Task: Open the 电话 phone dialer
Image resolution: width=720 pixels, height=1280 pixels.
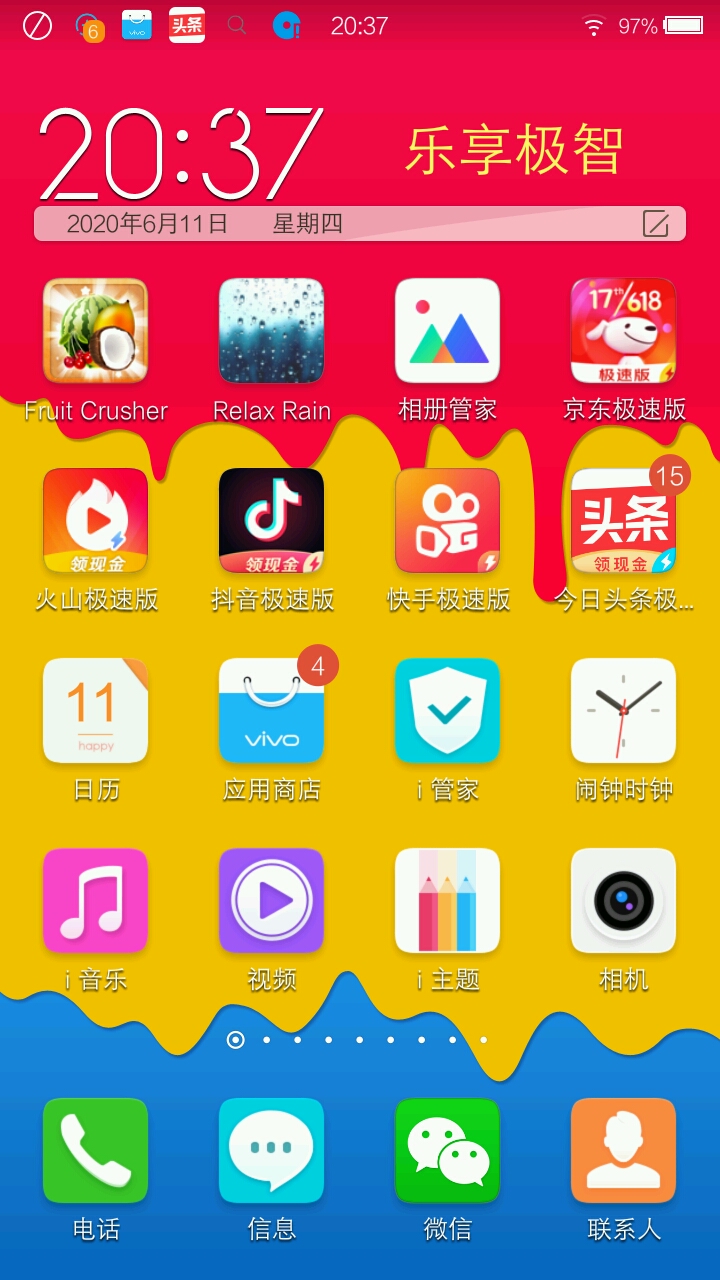Action: pos(95,1151)
